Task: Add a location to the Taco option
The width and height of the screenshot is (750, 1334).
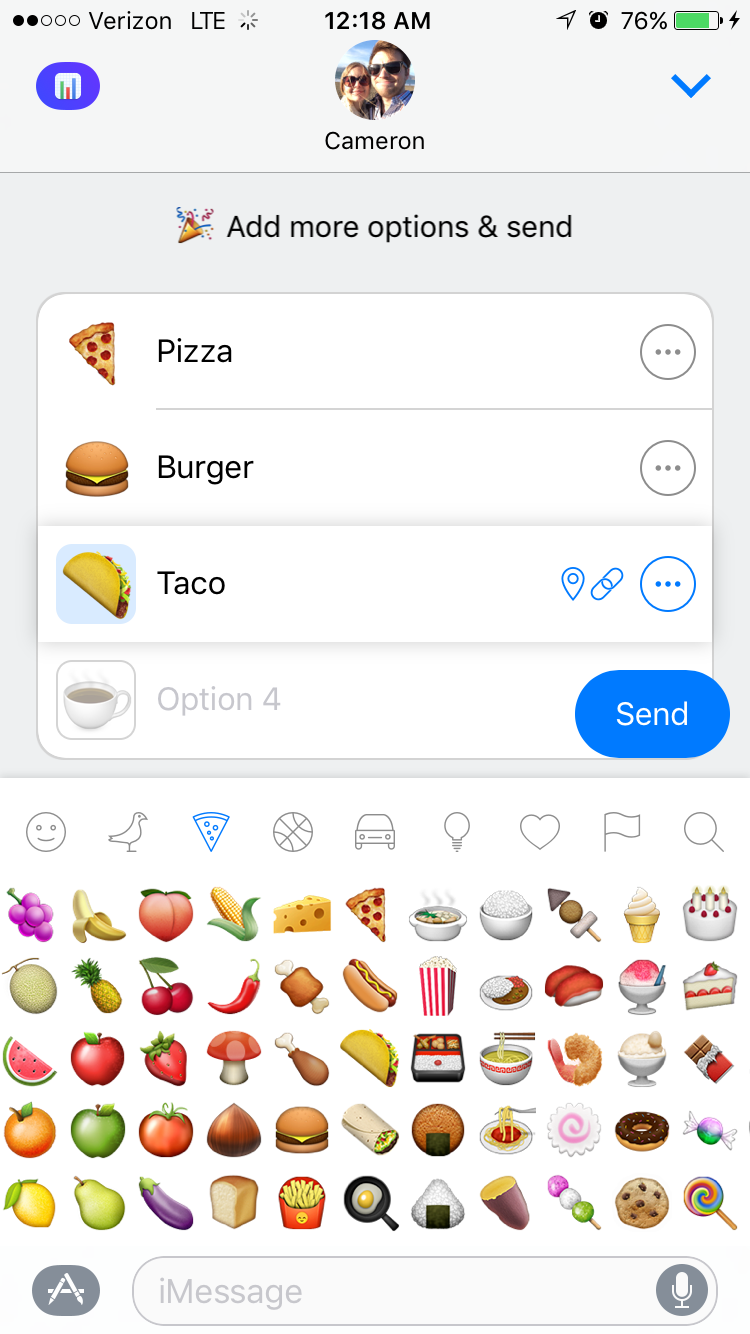Action: (572, 584)
